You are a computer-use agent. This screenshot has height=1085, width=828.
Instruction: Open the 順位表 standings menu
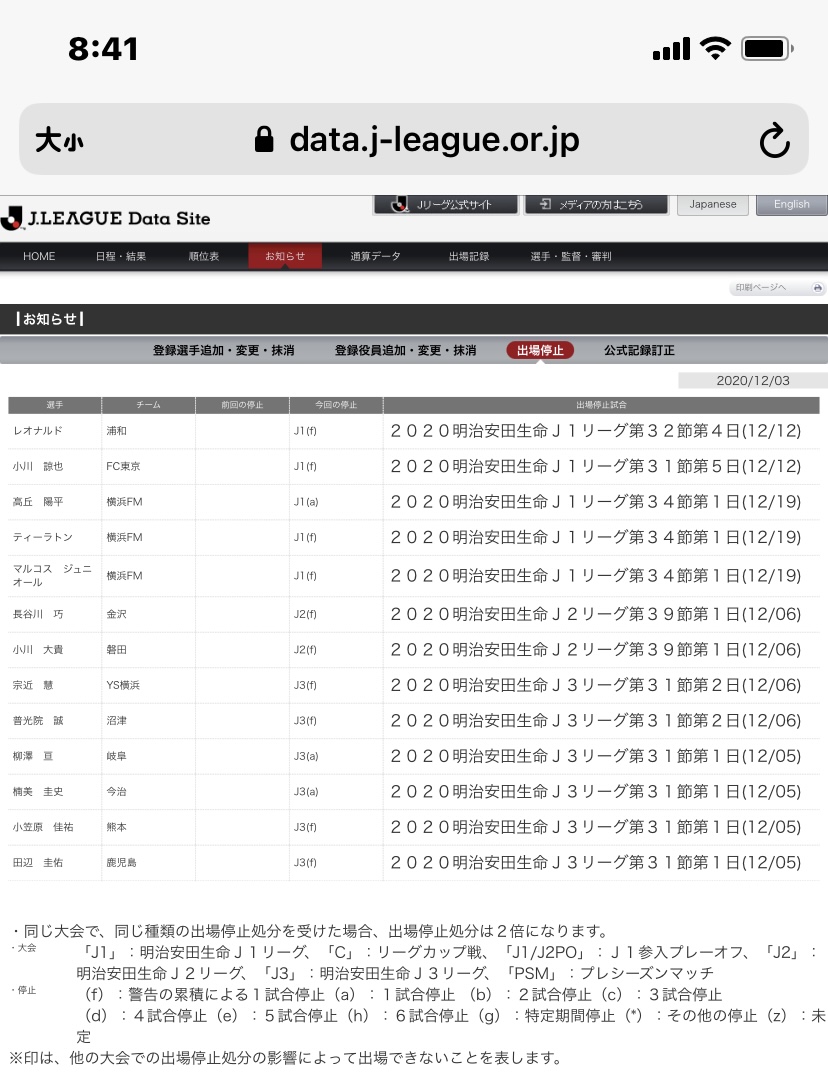[x=203, y=256]
